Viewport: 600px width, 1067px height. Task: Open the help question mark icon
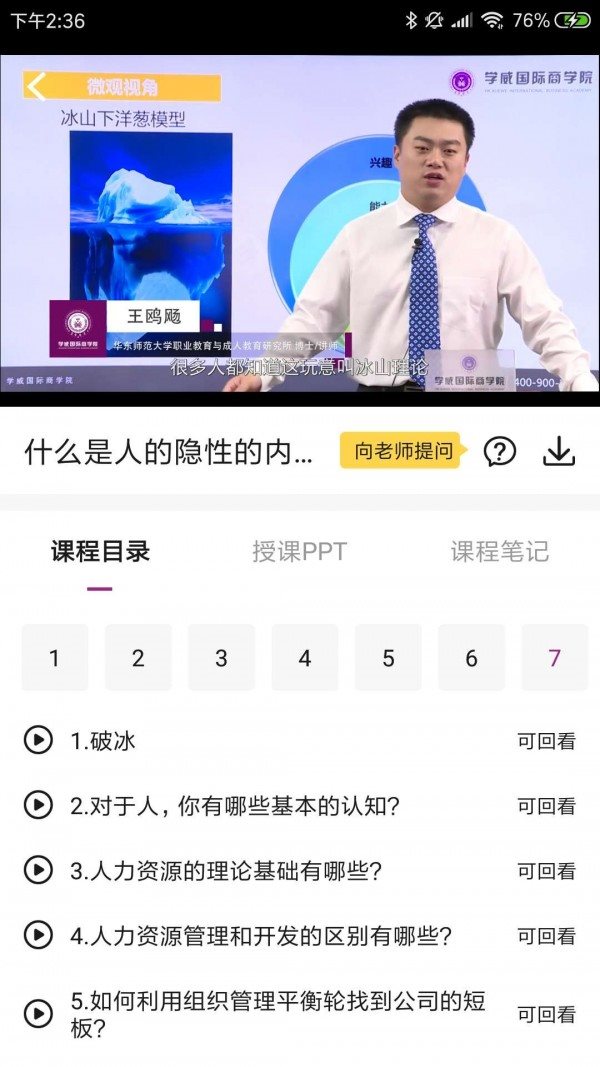(499, 452)
